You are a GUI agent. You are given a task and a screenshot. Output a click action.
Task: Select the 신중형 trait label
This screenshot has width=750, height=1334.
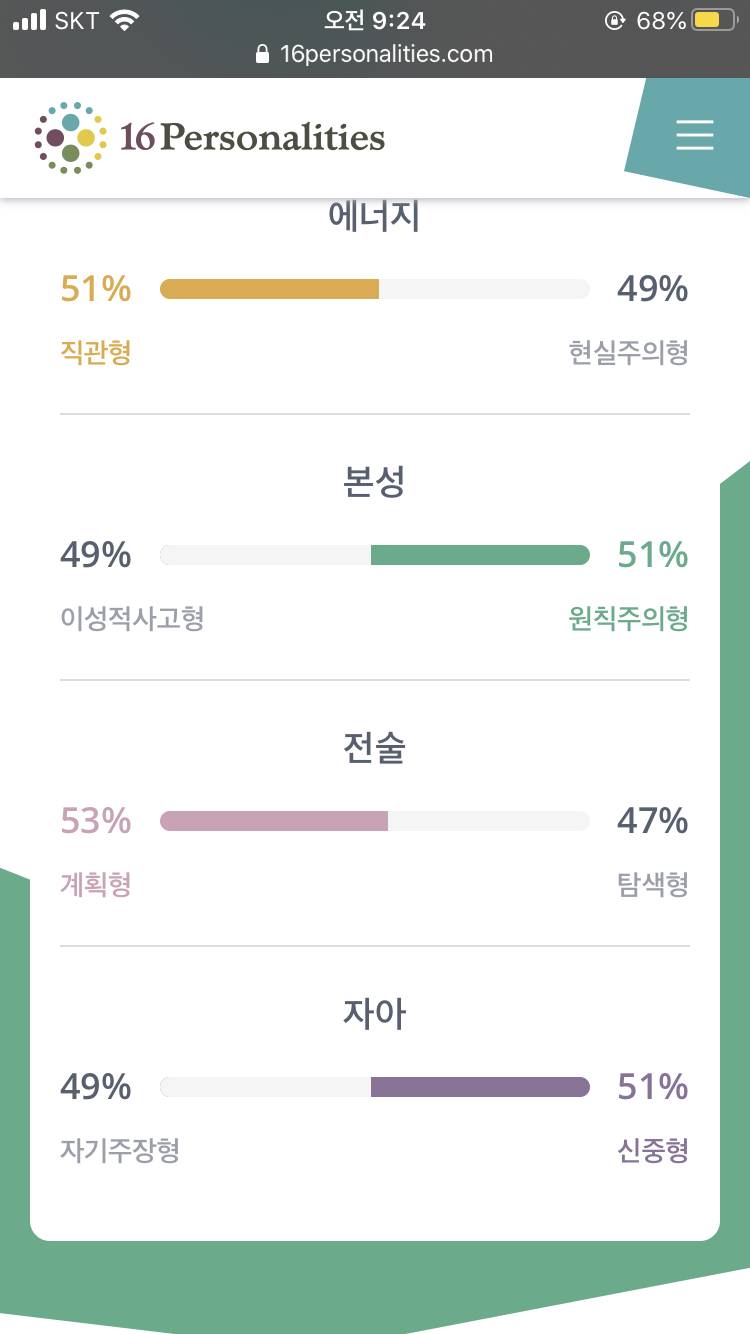pyautogui.click(x=651, y=1151)
